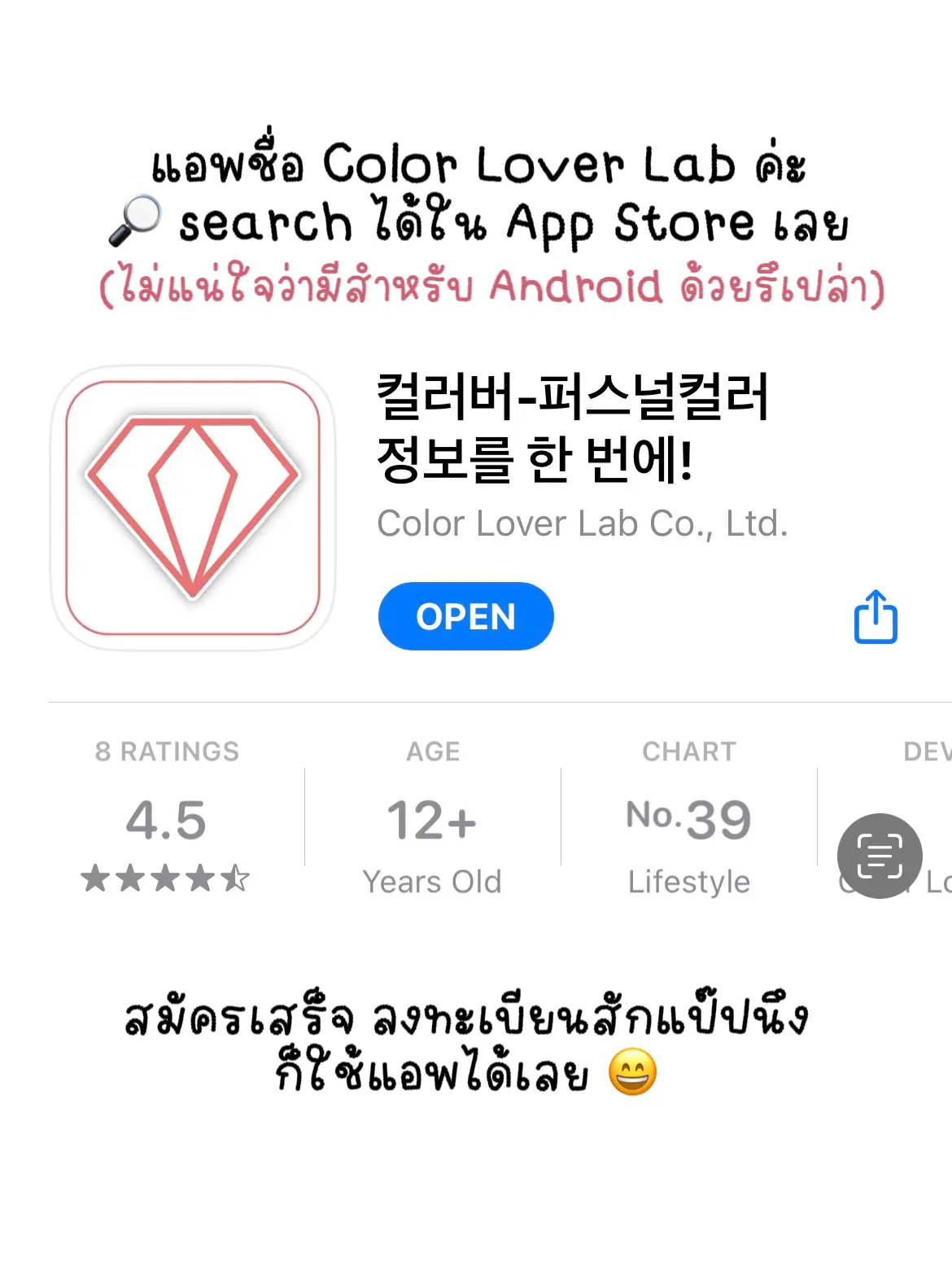The width and height of the screenshot is (952, 1270).
Task: Open the No.39 Lifestyle chart ranking
Action: 690,820
